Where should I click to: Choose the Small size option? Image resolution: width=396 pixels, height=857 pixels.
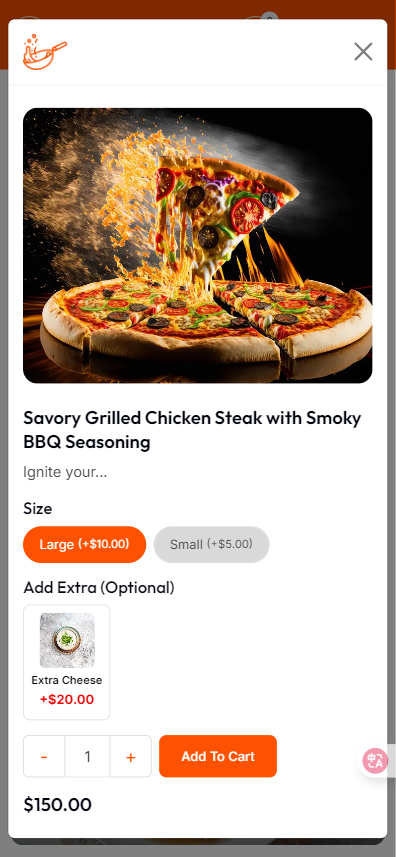(x=211, y=544)
